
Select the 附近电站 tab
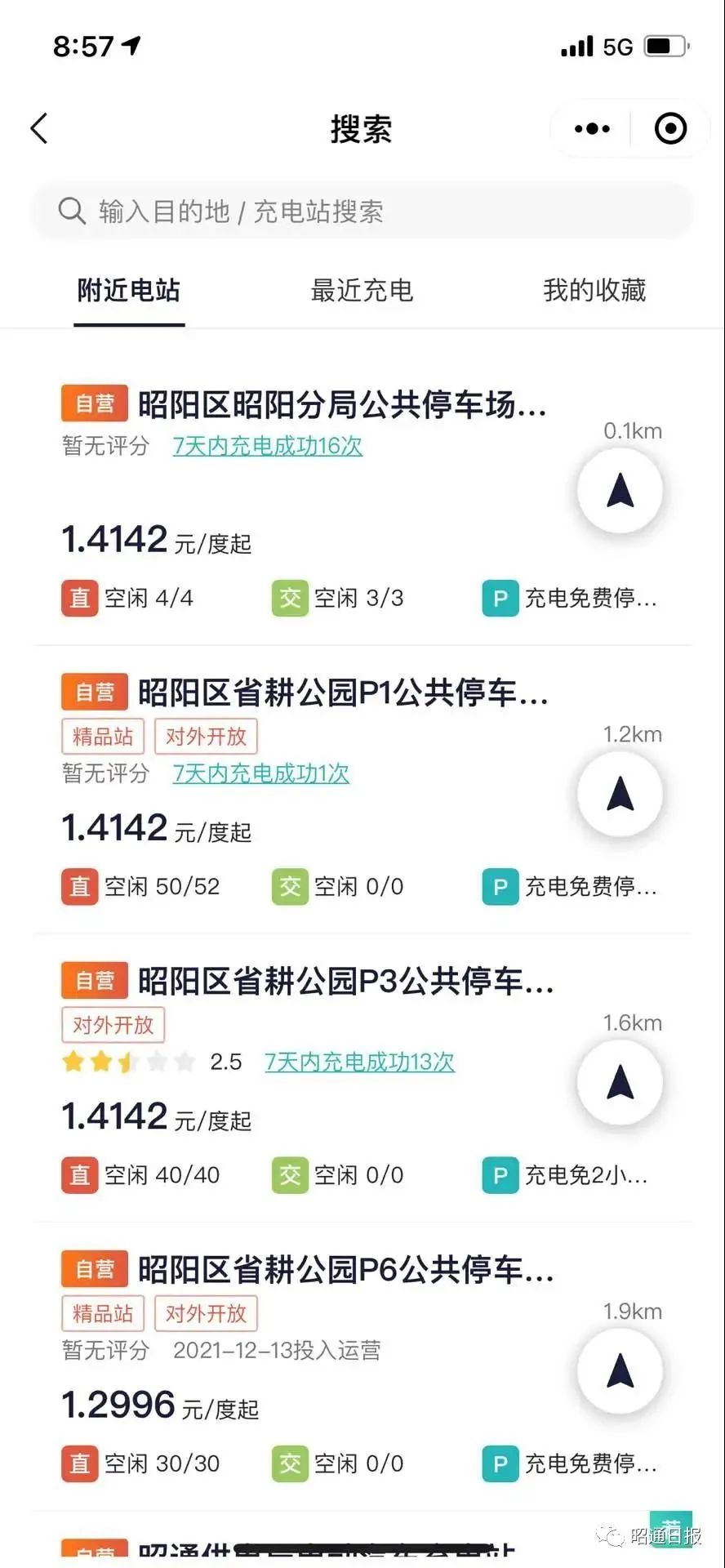129,290
